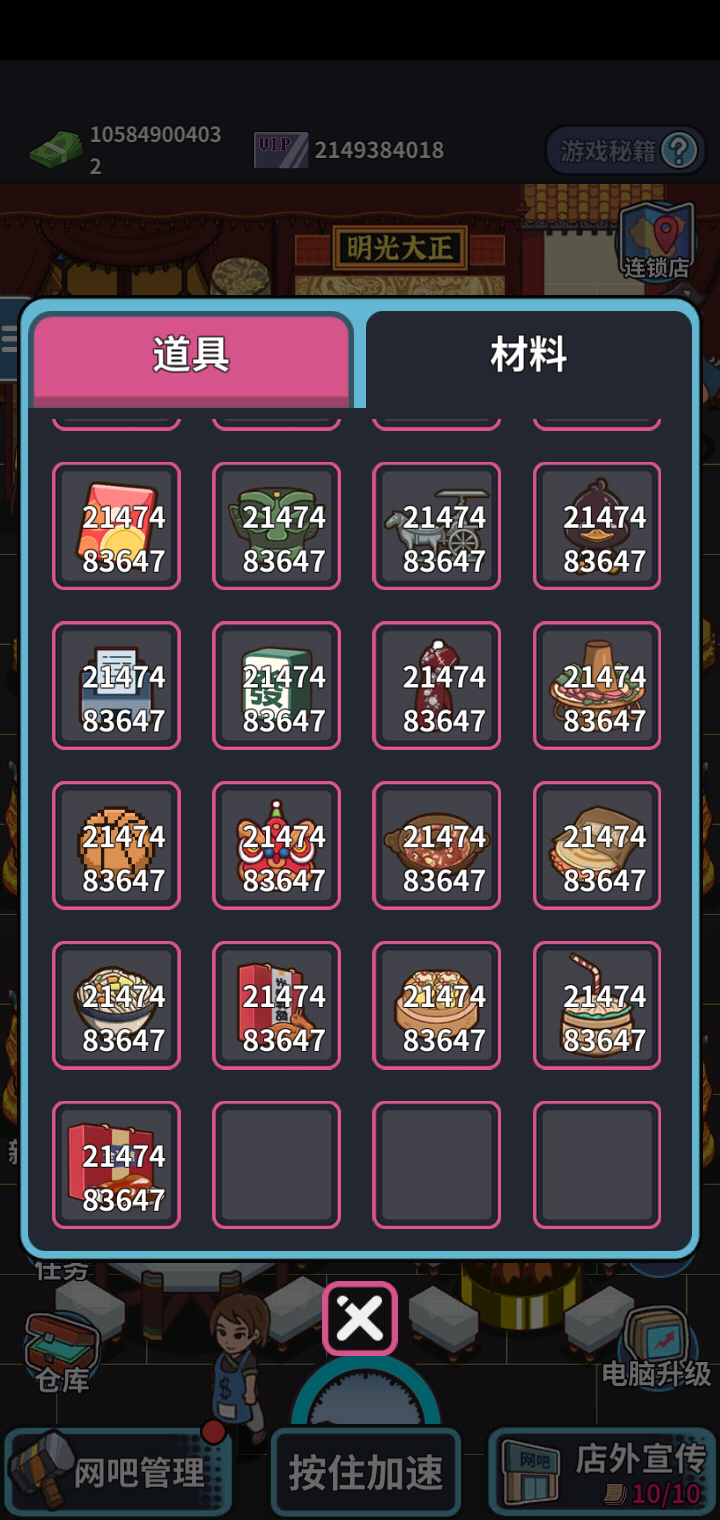Choose the horse chariot item
720x1520 pixels.
click(437, 526)
